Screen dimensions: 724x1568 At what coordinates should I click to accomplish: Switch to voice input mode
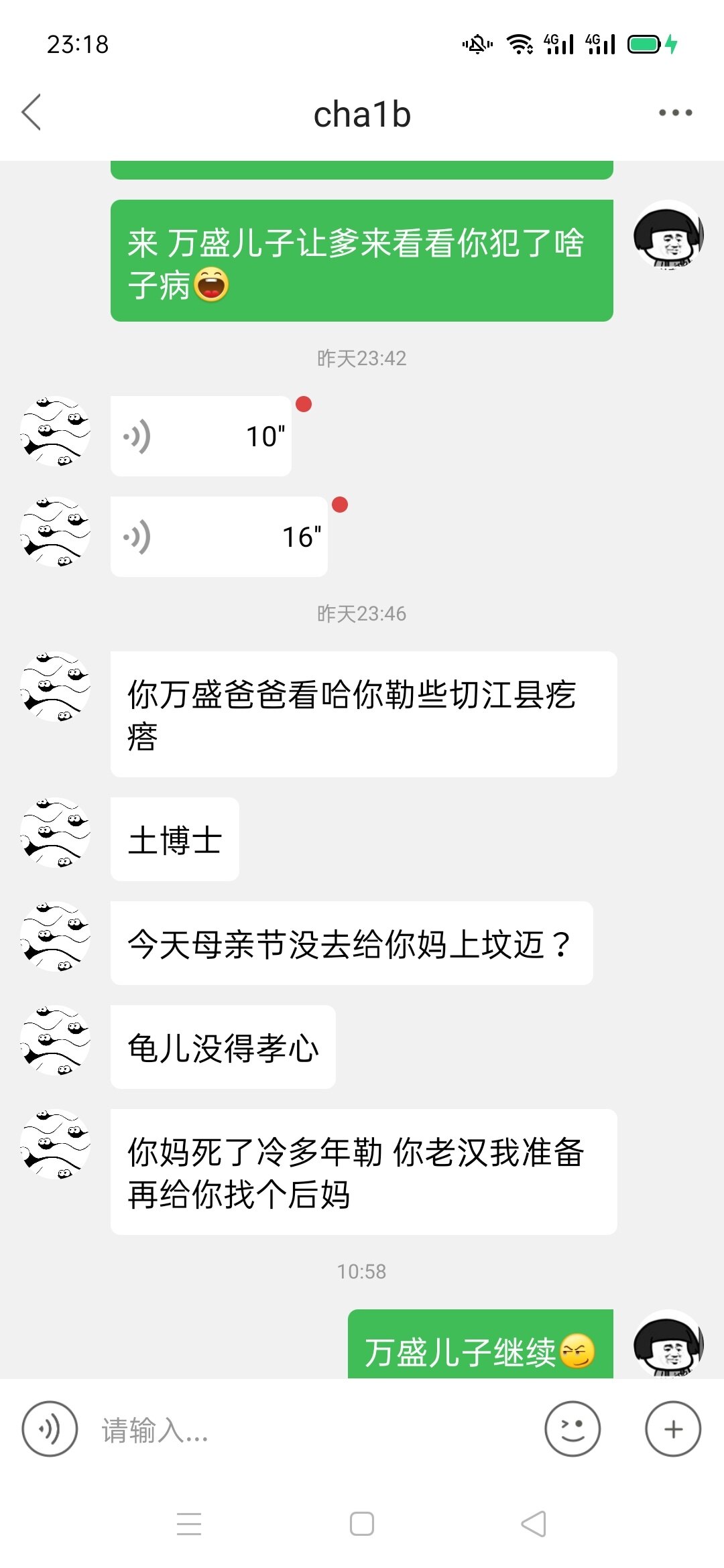click(50, 1429)
